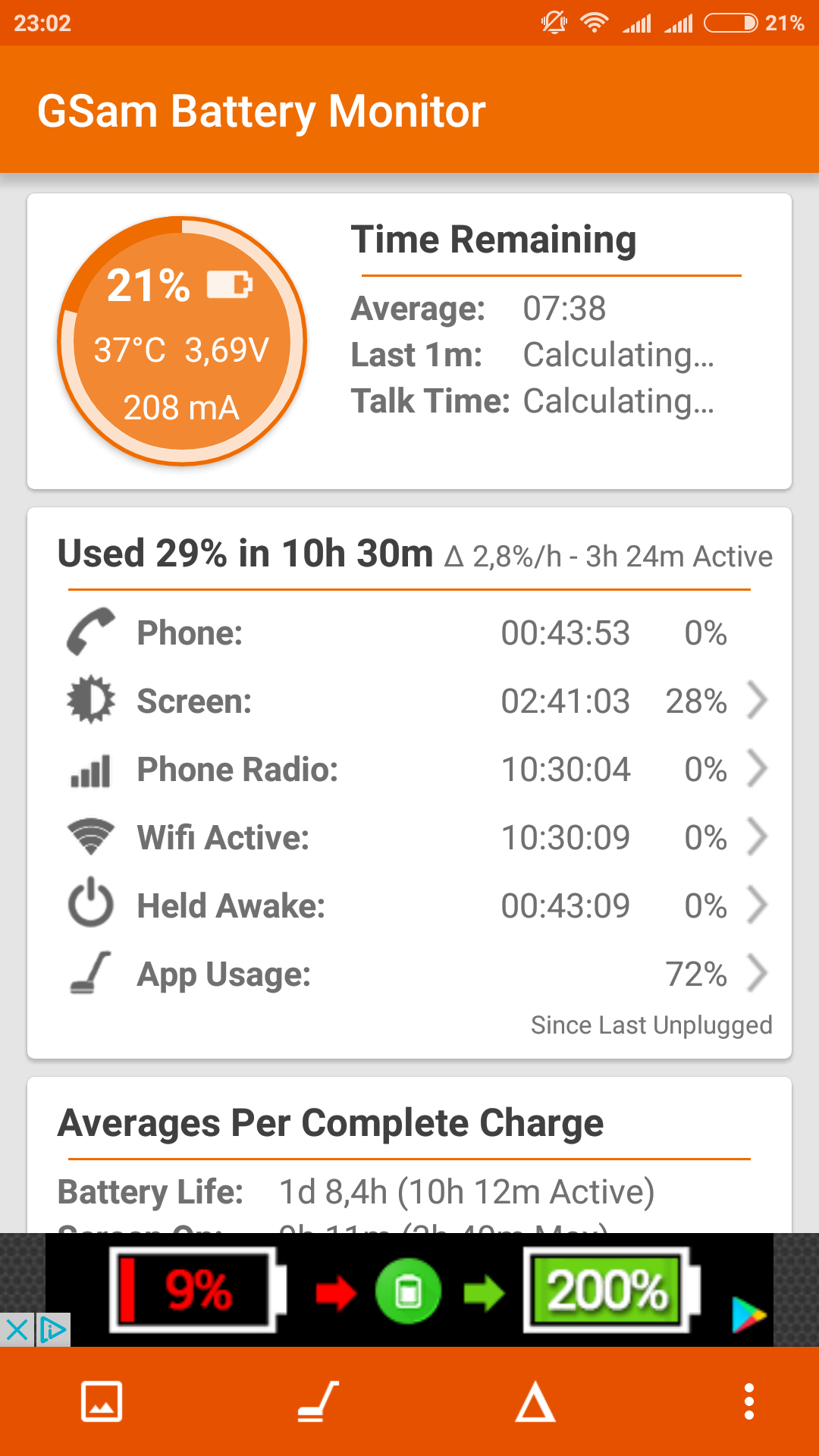Close the battery ad banner
This screenshot has height=1456, width=819.
(x=17, y=1329)
